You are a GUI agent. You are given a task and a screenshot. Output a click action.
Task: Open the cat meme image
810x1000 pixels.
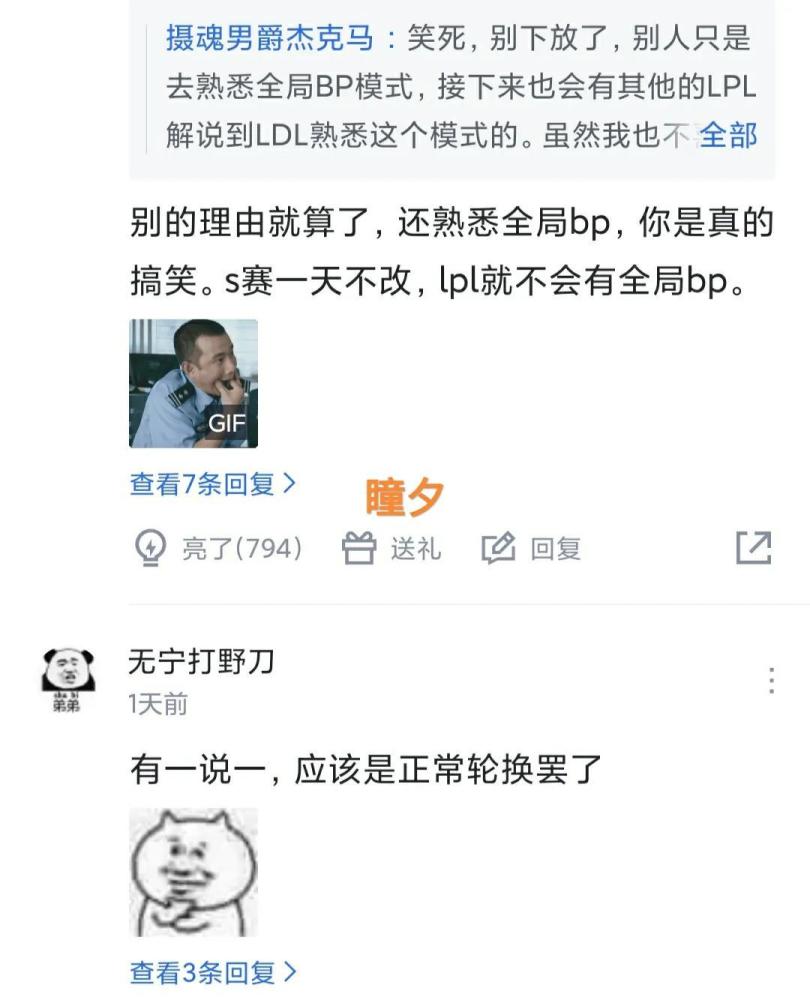pyautogui.click(x=194, y=873)
